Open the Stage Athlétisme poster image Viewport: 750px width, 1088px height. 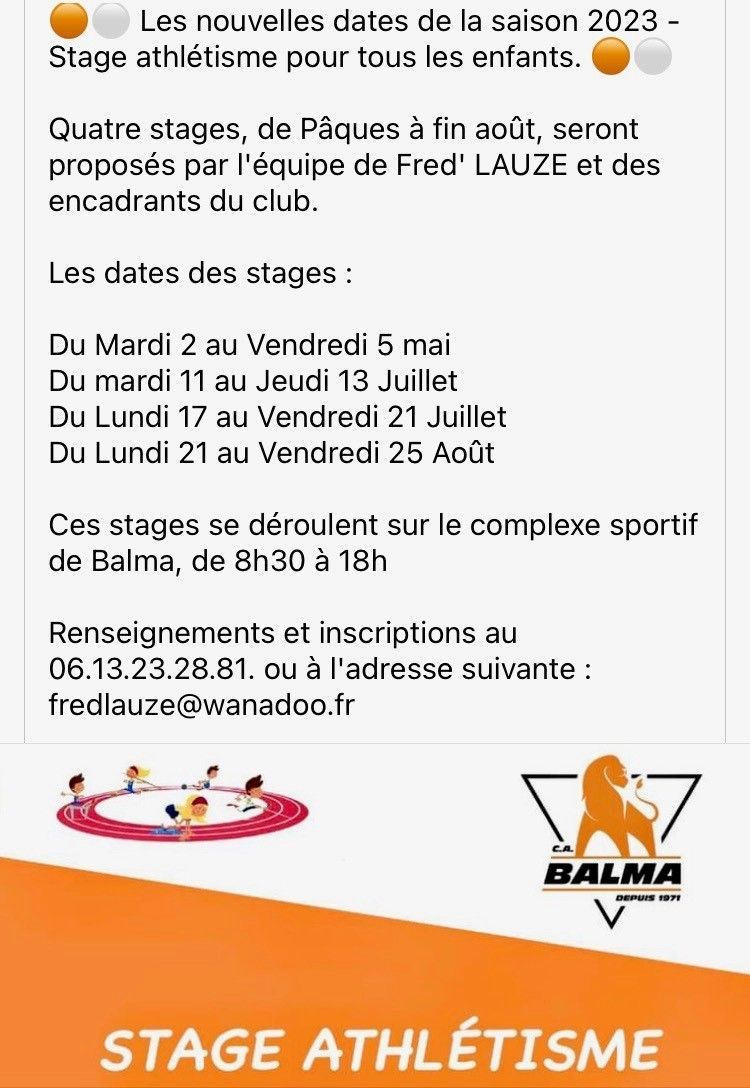(375, 915)
